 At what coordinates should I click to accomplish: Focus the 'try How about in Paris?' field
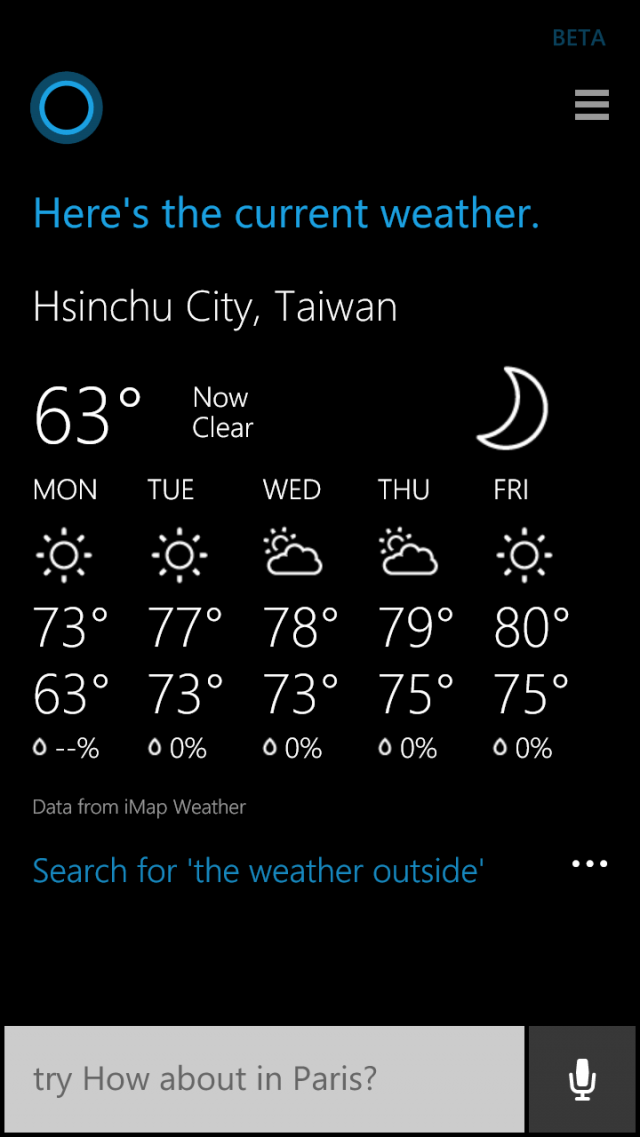coord(264,1079)
